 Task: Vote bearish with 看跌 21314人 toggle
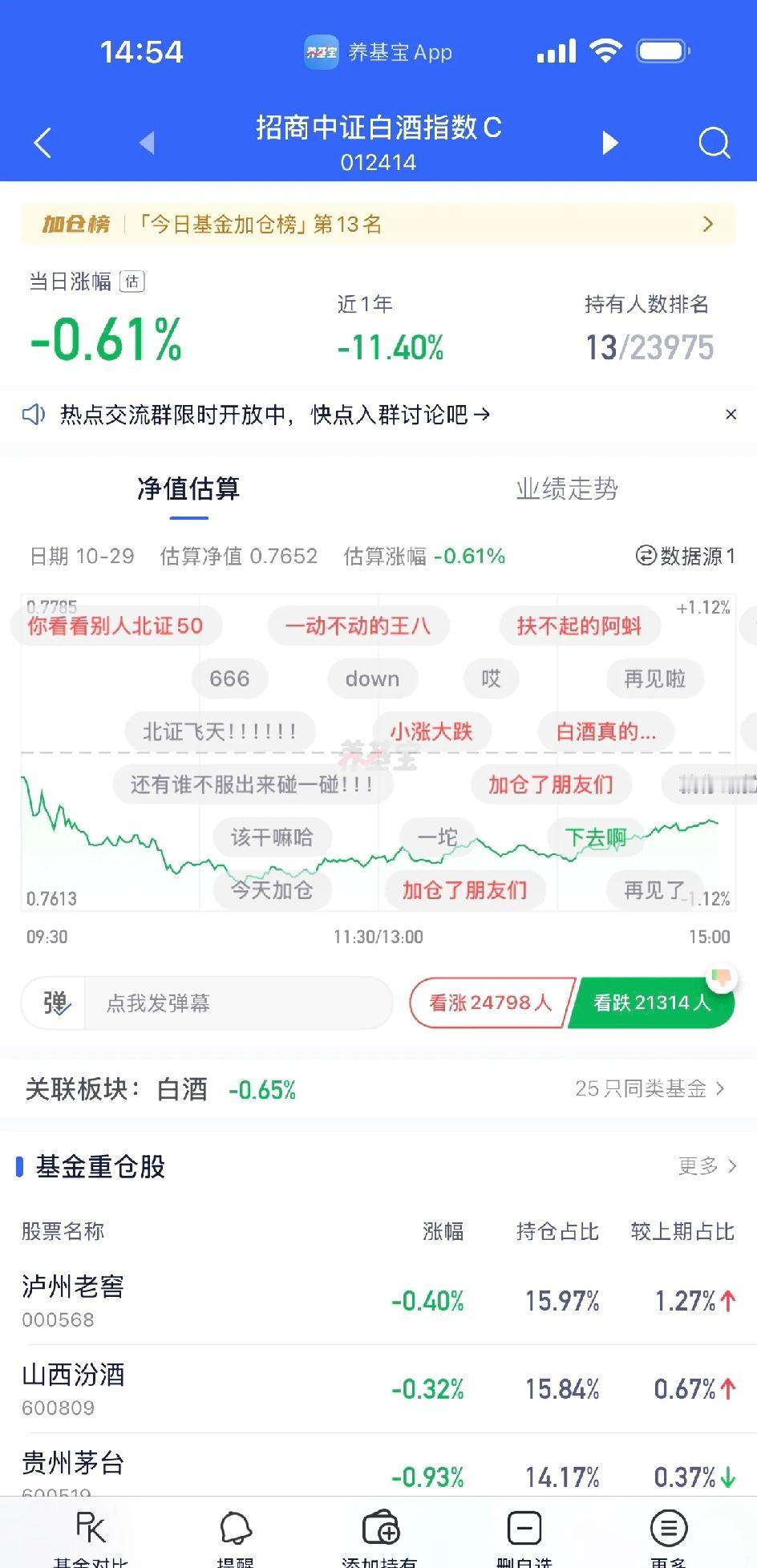click(x=651, y=1003)
